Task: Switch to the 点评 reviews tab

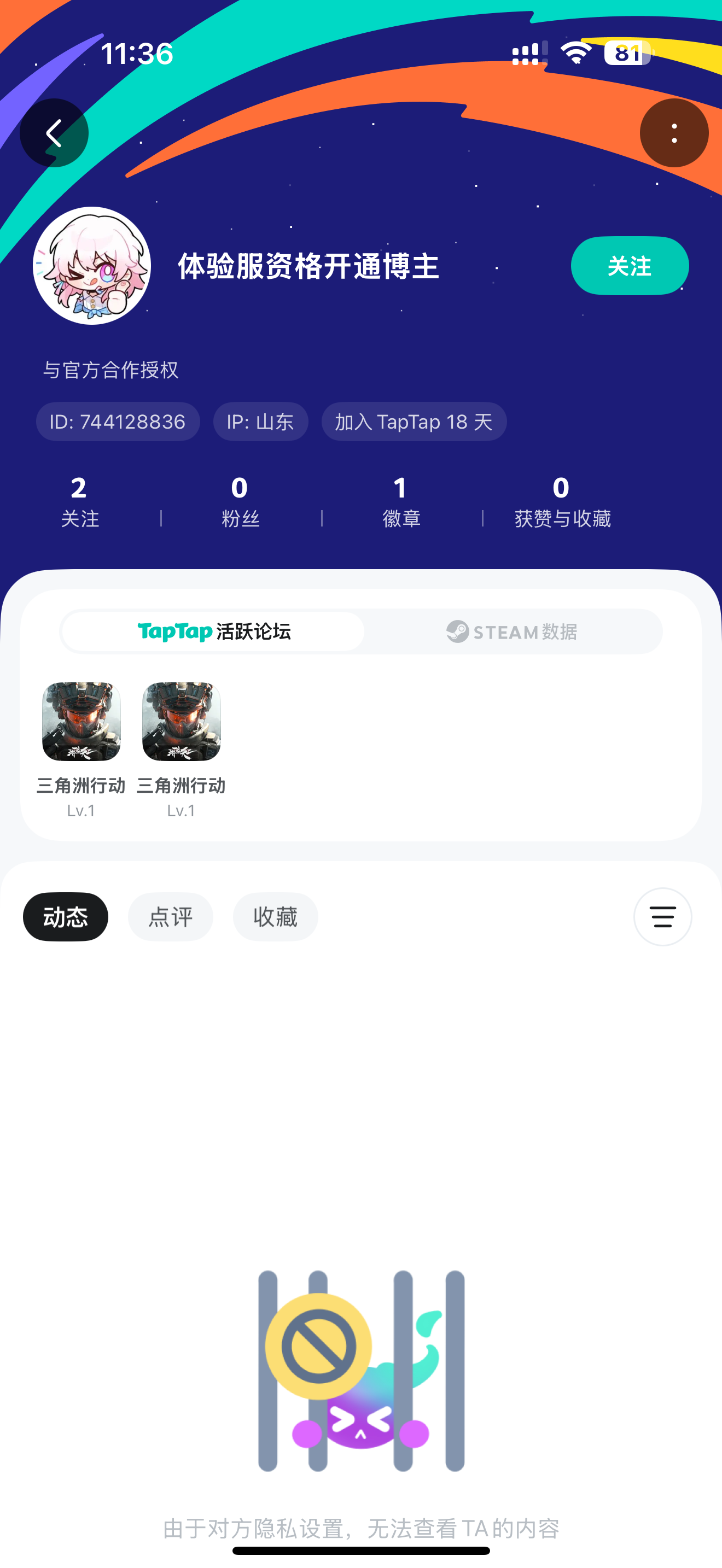Action: (x=171, y=917)
